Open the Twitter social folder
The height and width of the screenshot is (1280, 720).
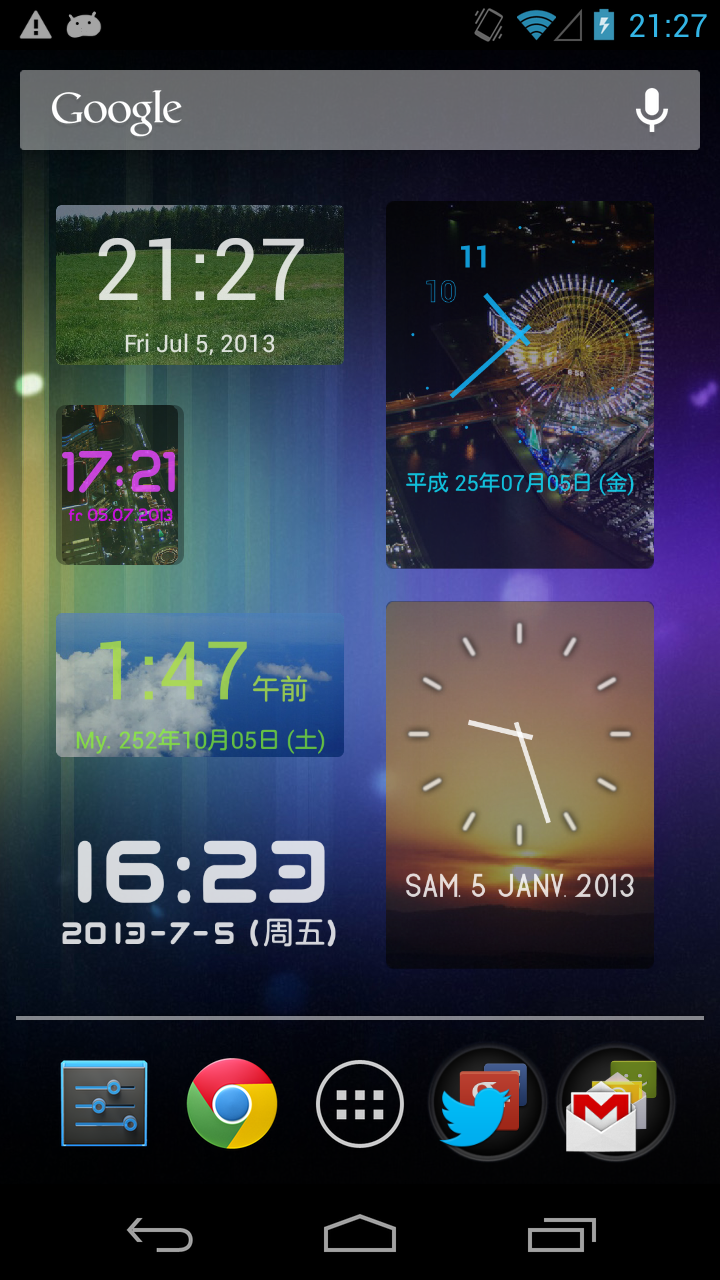pos(487,1104)
